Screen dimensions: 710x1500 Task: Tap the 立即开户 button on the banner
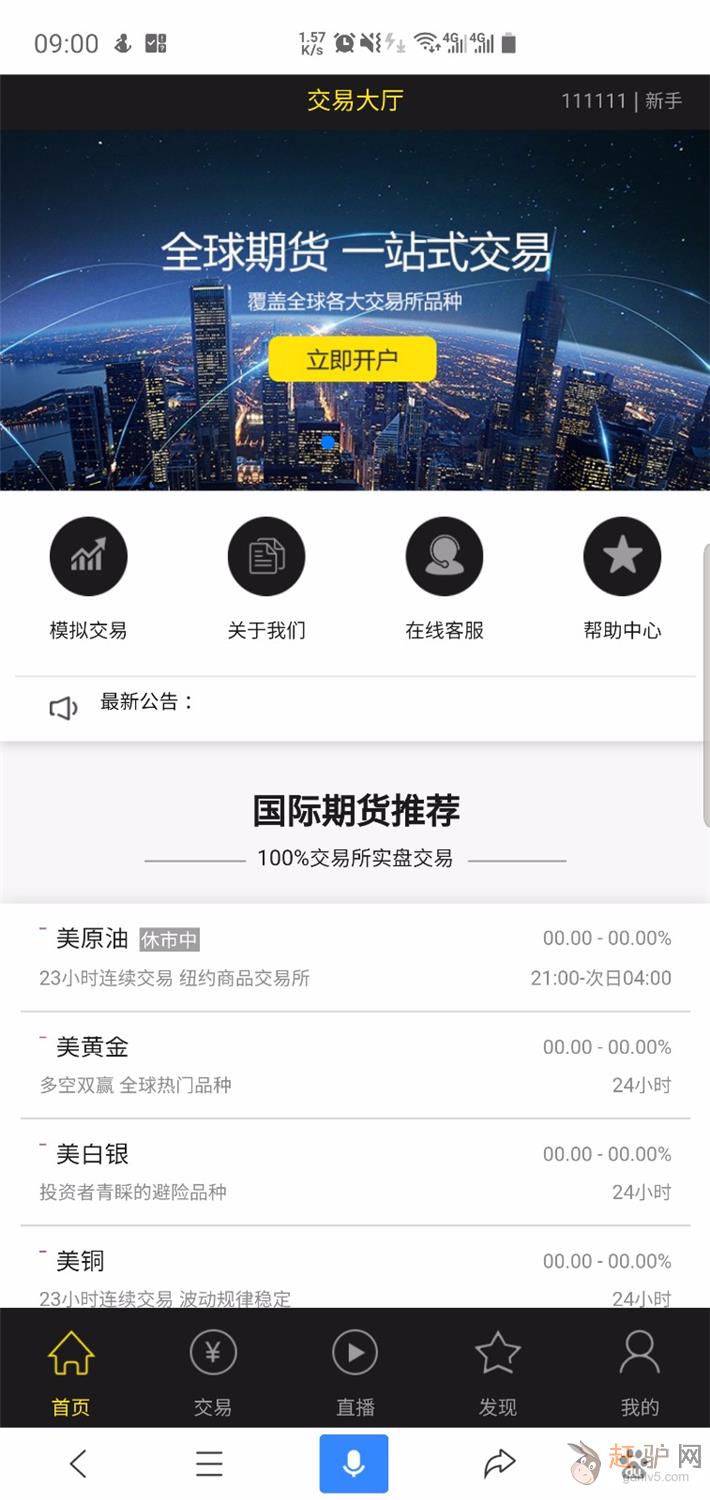coord(352,359)
